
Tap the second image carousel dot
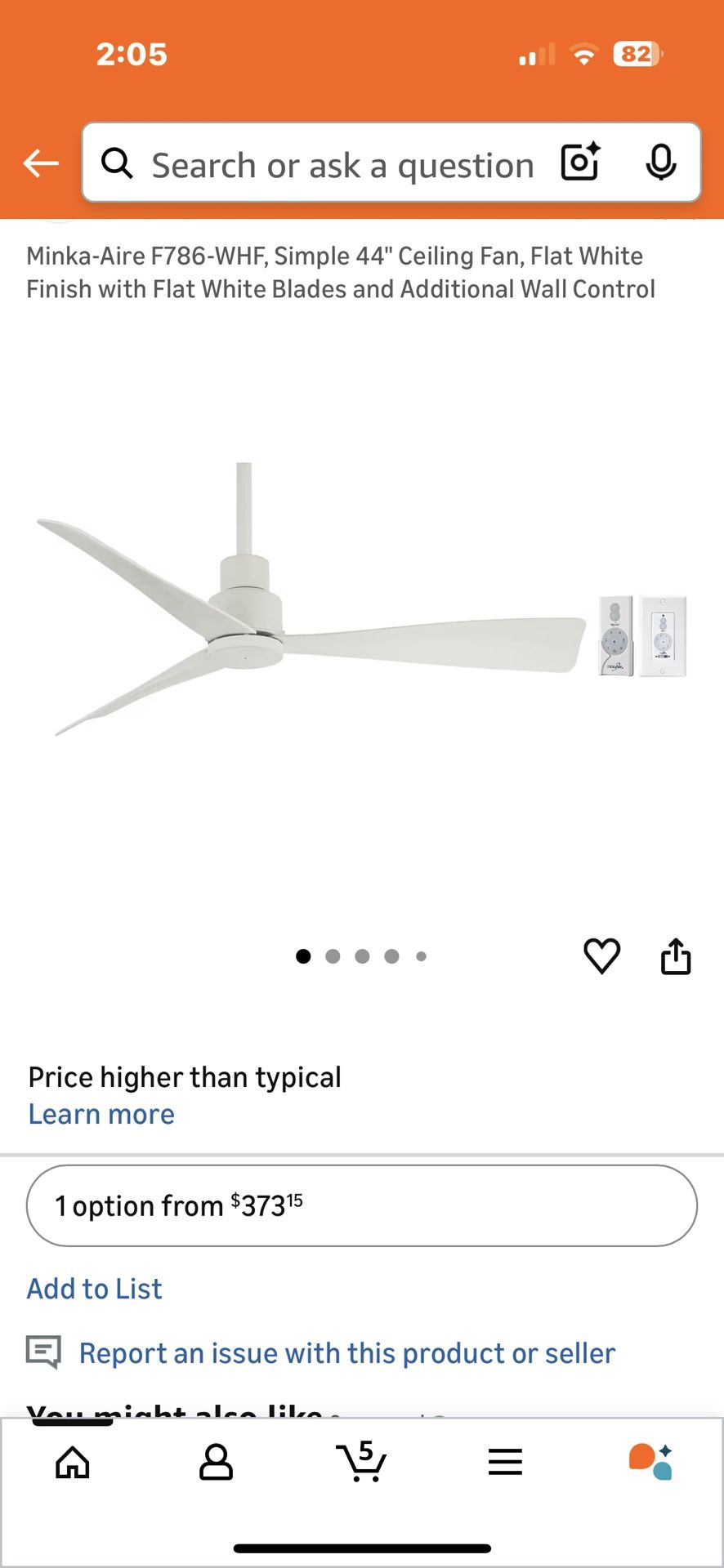point(333,956)
